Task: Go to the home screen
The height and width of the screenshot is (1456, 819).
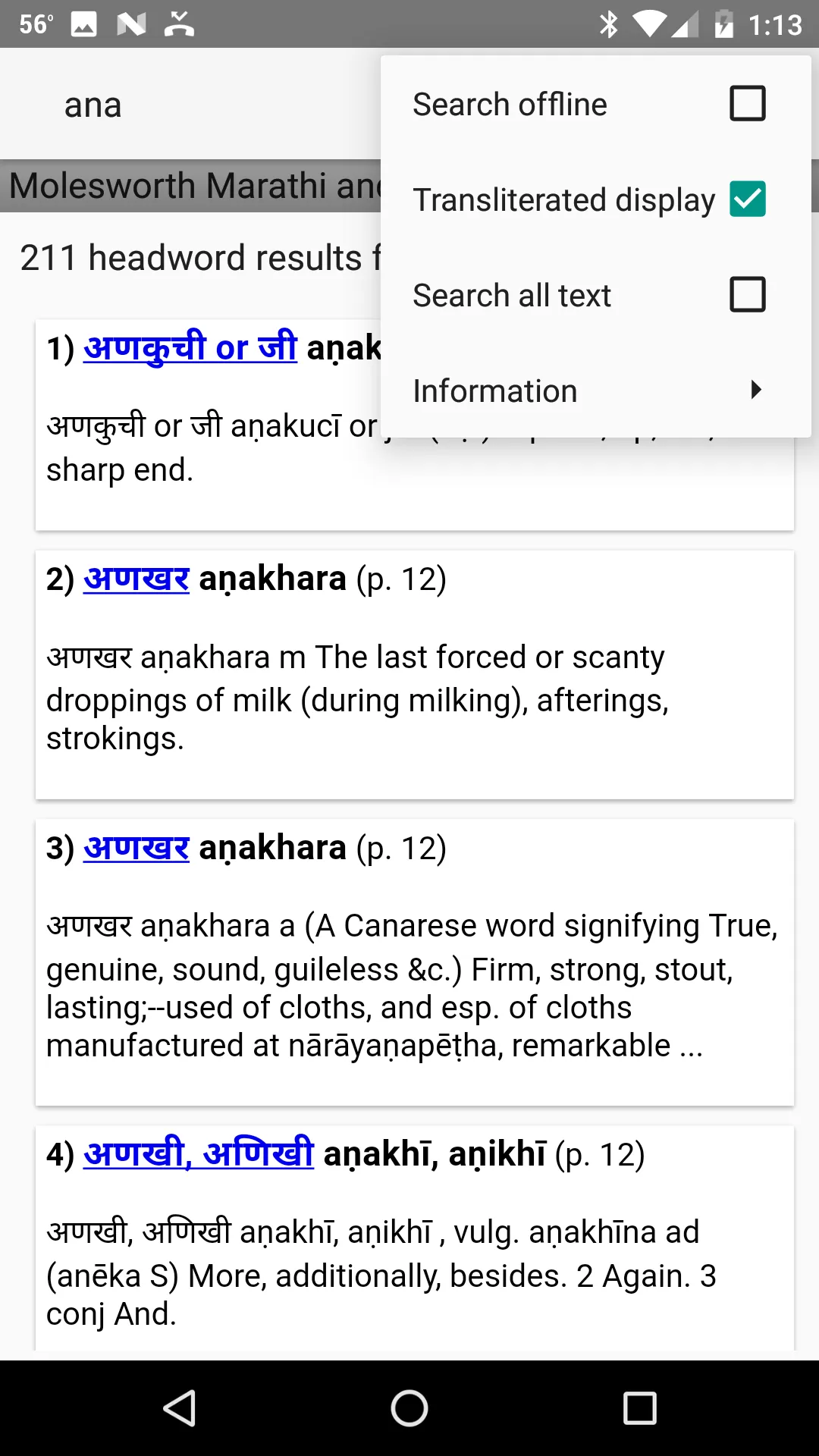Action: [409, 1408]
